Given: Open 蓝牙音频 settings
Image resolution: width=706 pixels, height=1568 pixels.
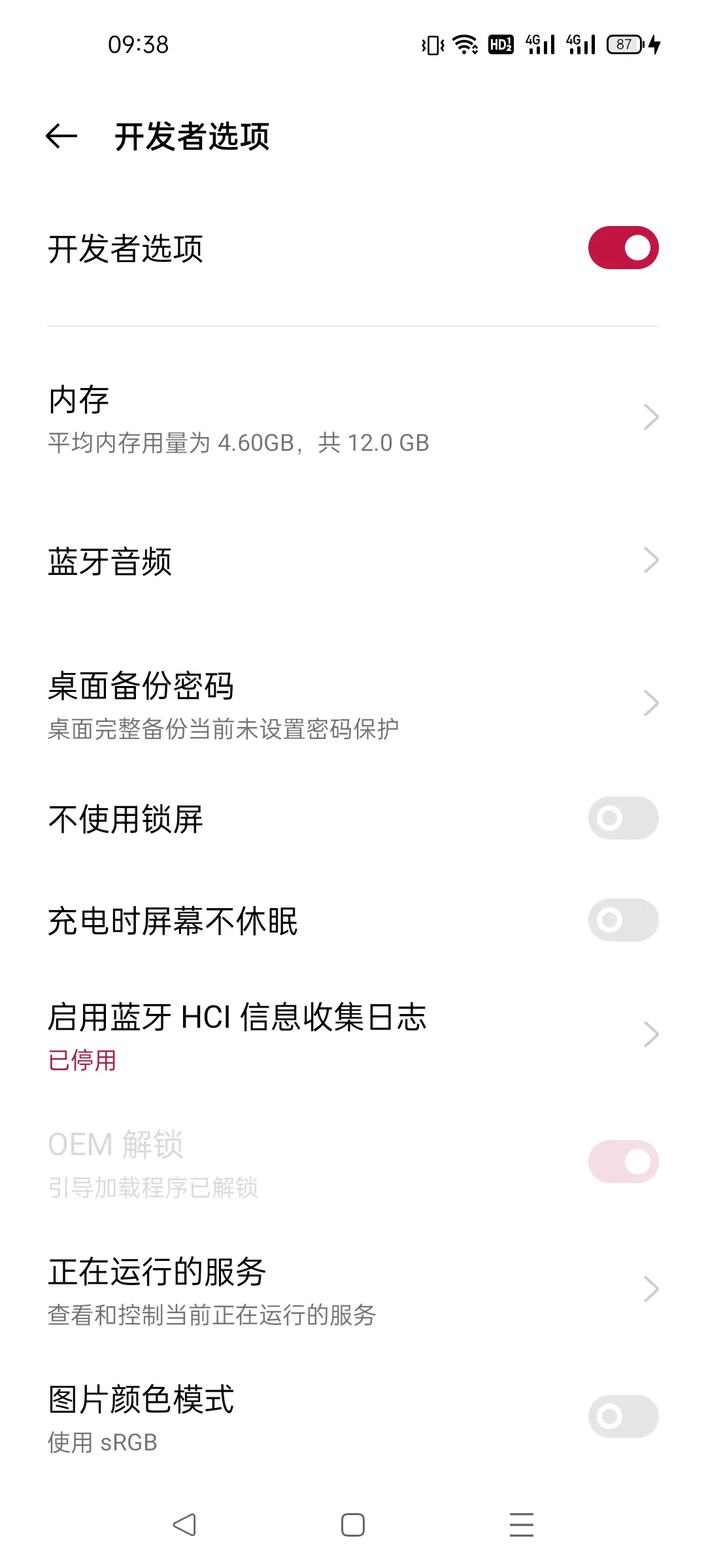Looking at the screenshot, I should pos(353,561).
